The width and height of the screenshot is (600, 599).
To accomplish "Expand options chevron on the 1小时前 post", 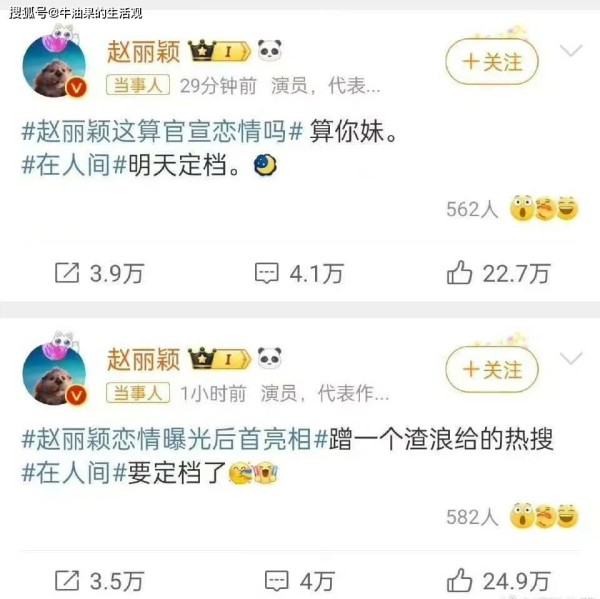I will [x=571, y=358].
